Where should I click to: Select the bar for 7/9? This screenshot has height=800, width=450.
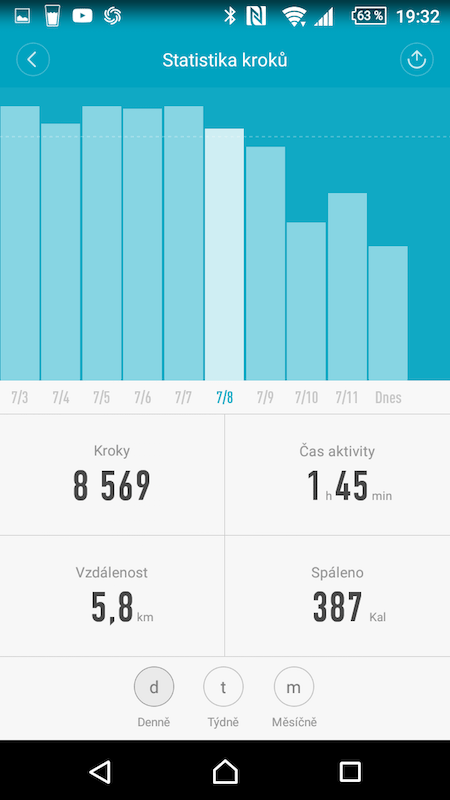click(265, 264)
